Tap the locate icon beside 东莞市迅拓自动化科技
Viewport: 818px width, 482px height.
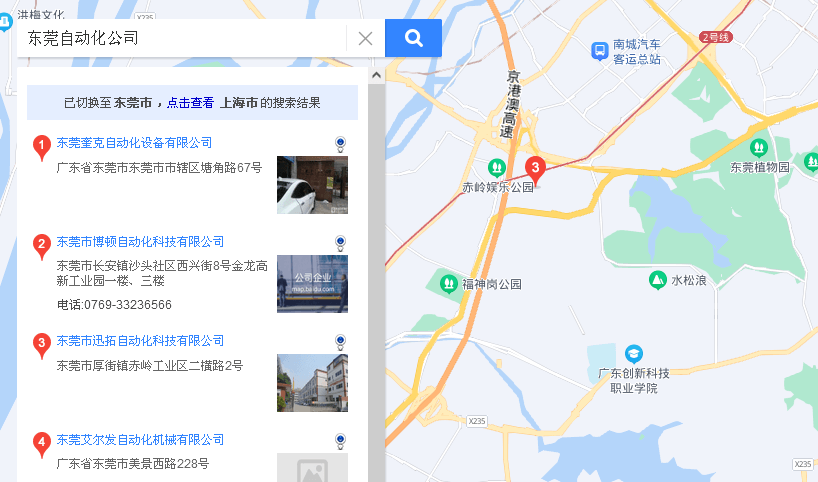click(340, 342)
